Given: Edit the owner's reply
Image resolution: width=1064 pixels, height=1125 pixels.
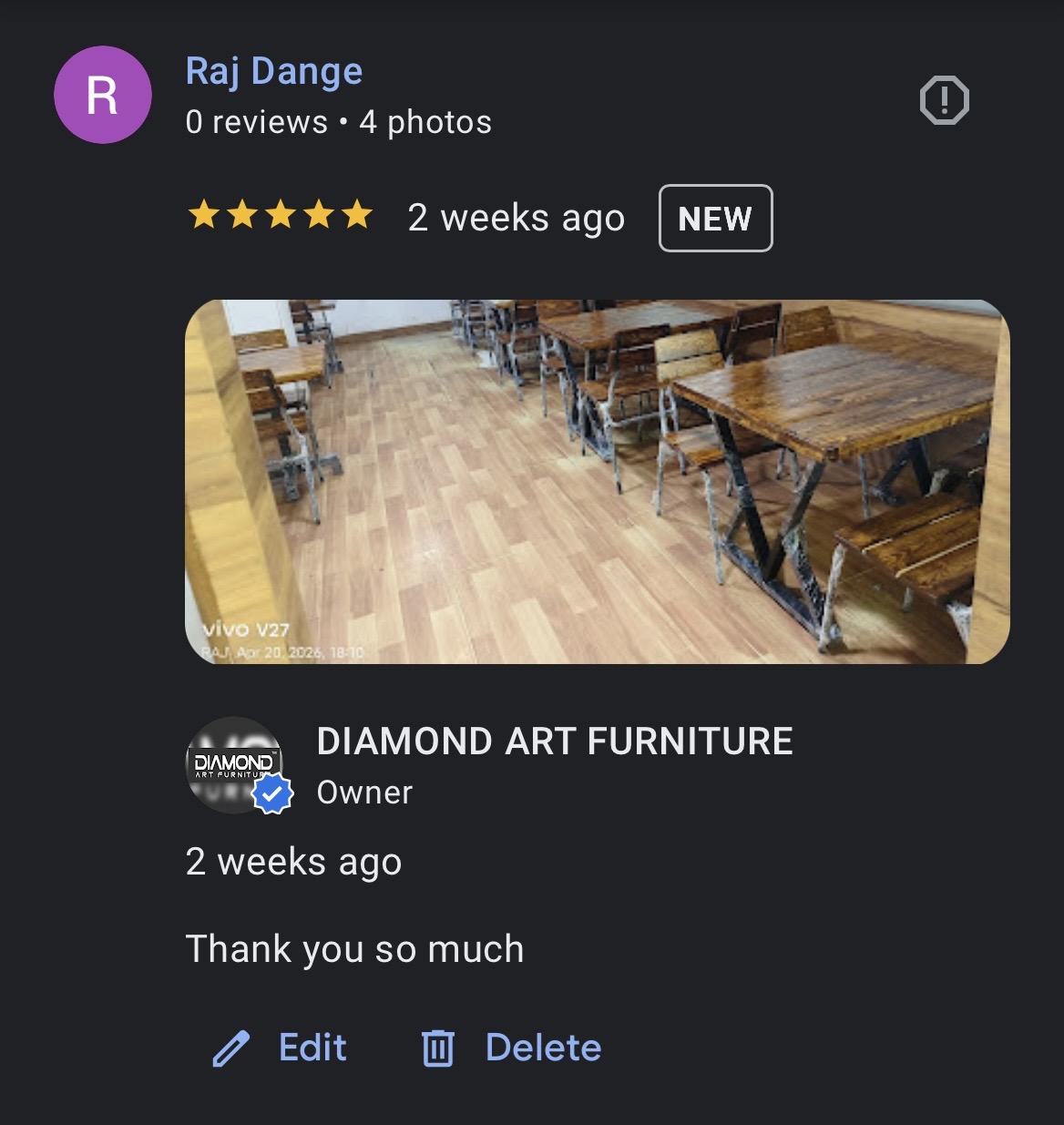Looking at the screenshot, I should pyautogui.click(x=280, y=1048).
